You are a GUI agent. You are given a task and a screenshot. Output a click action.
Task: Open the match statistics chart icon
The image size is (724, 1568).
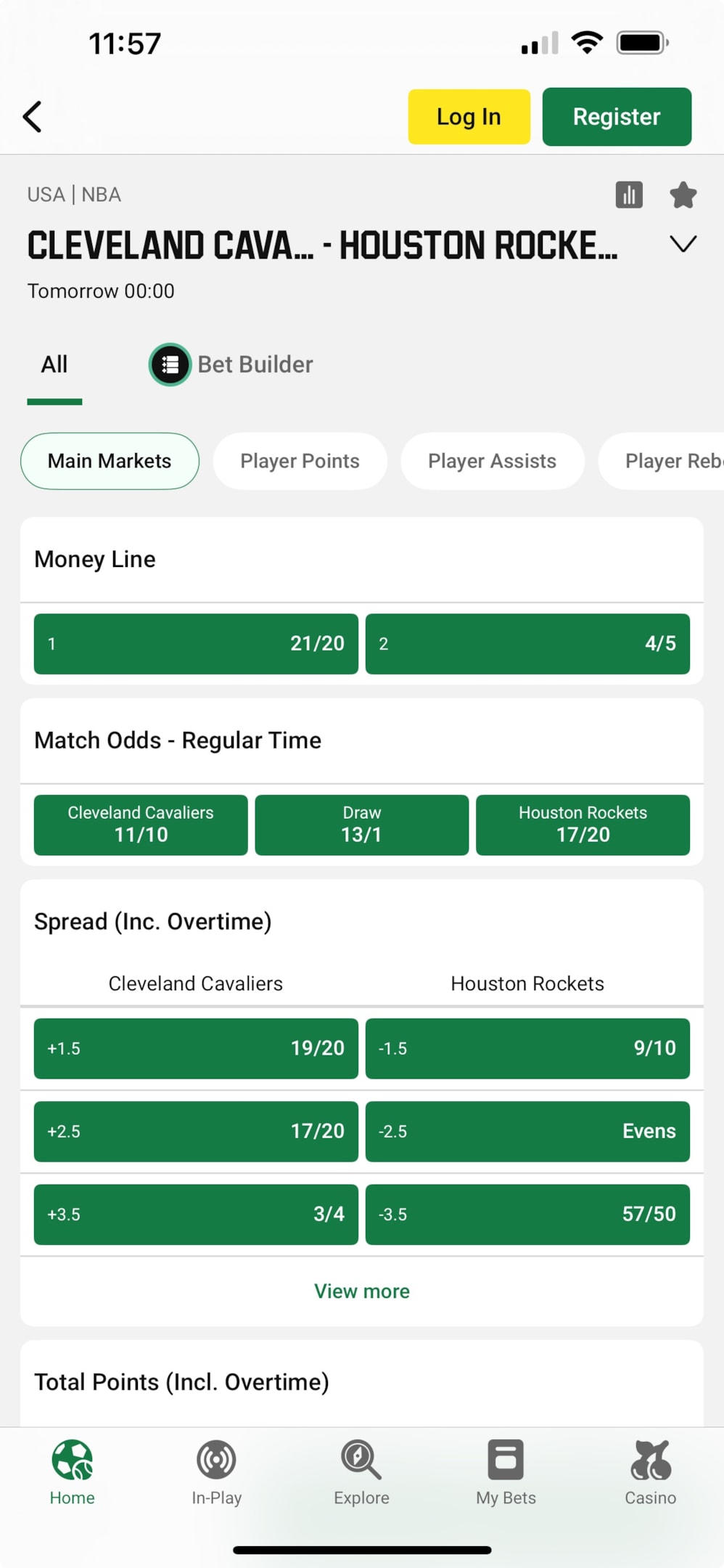628,195
